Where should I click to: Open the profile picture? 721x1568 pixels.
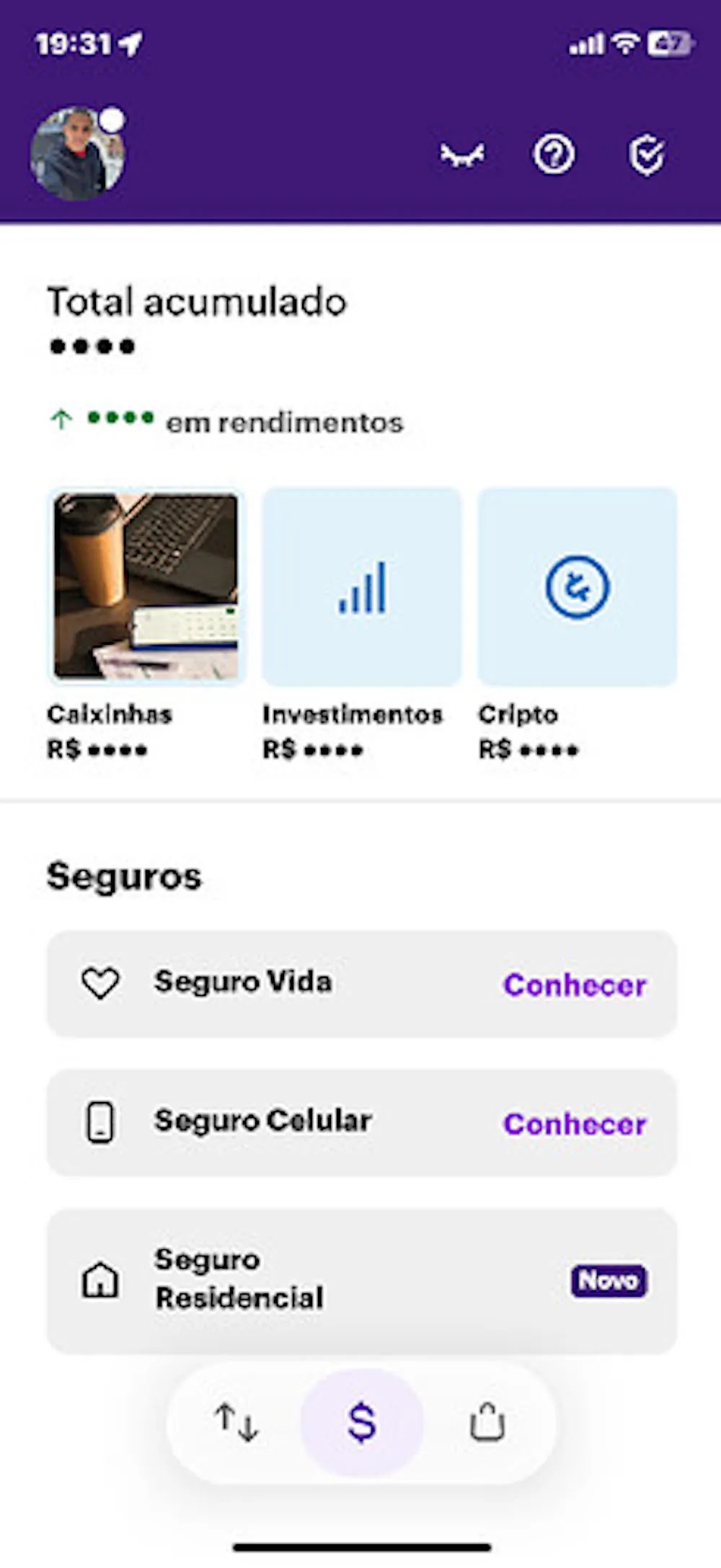(77, 154)
